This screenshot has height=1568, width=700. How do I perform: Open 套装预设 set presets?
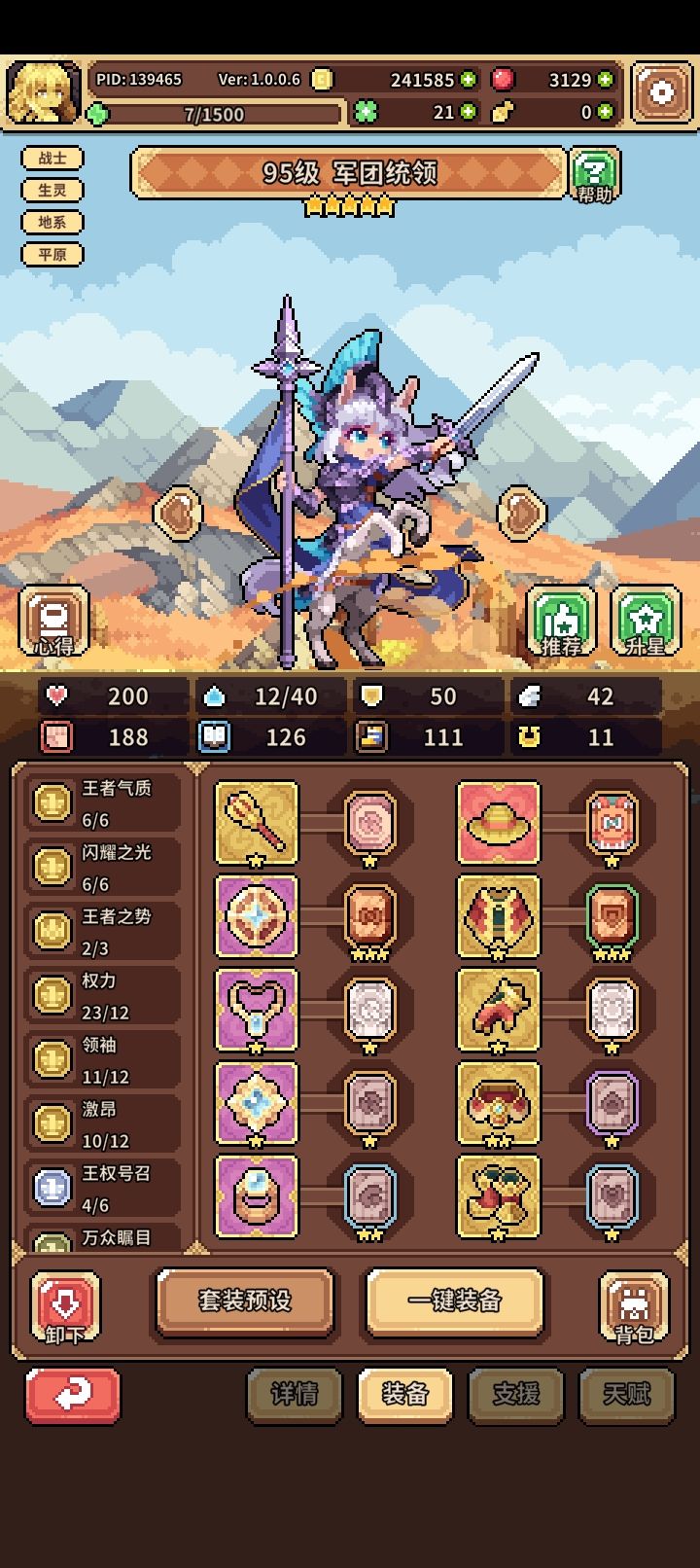tap(245, 1301)
